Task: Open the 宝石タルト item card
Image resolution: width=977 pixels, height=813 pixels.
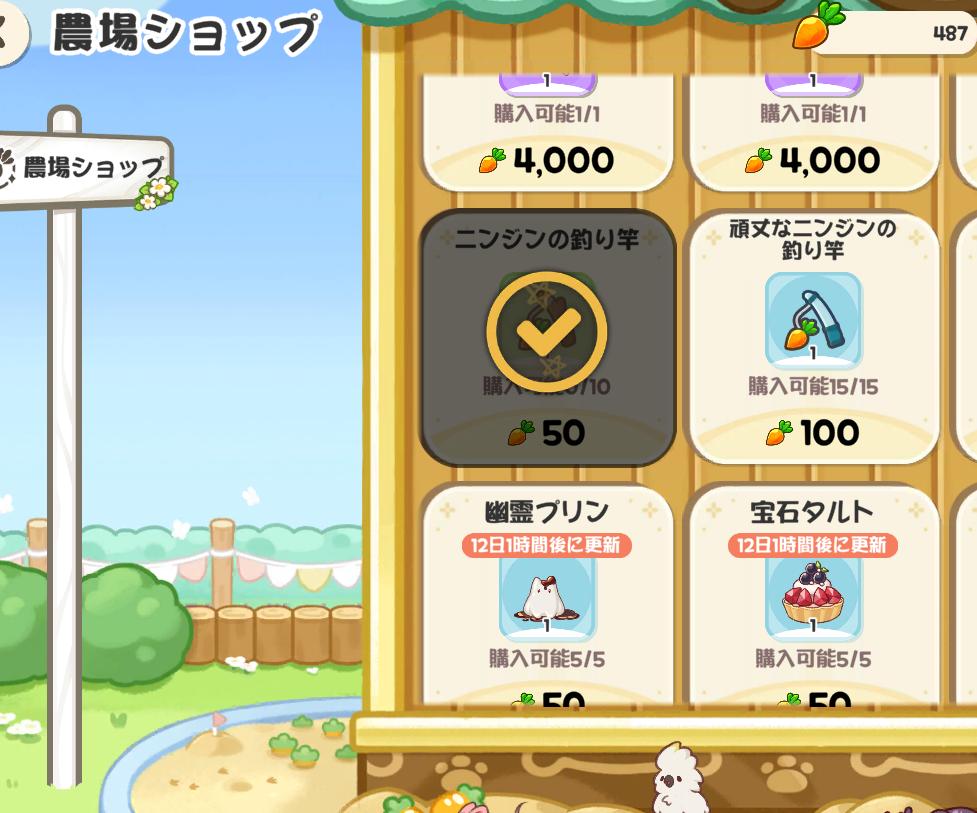Action: coord(813,597)
